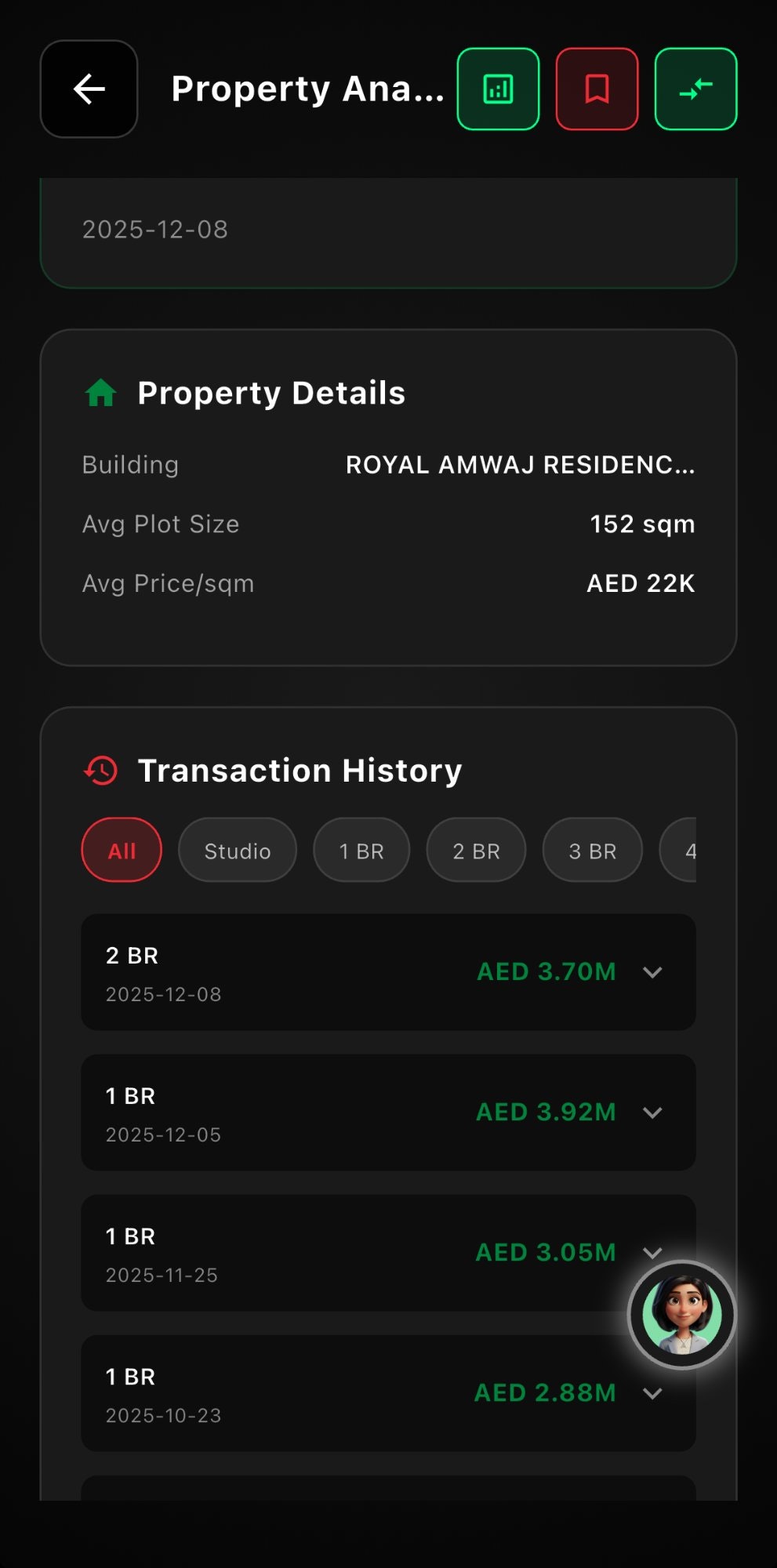The image size is (777, 1568).
Task: Open the ROYAL AMWAJ RESIDENC building name
Action: 520,465
